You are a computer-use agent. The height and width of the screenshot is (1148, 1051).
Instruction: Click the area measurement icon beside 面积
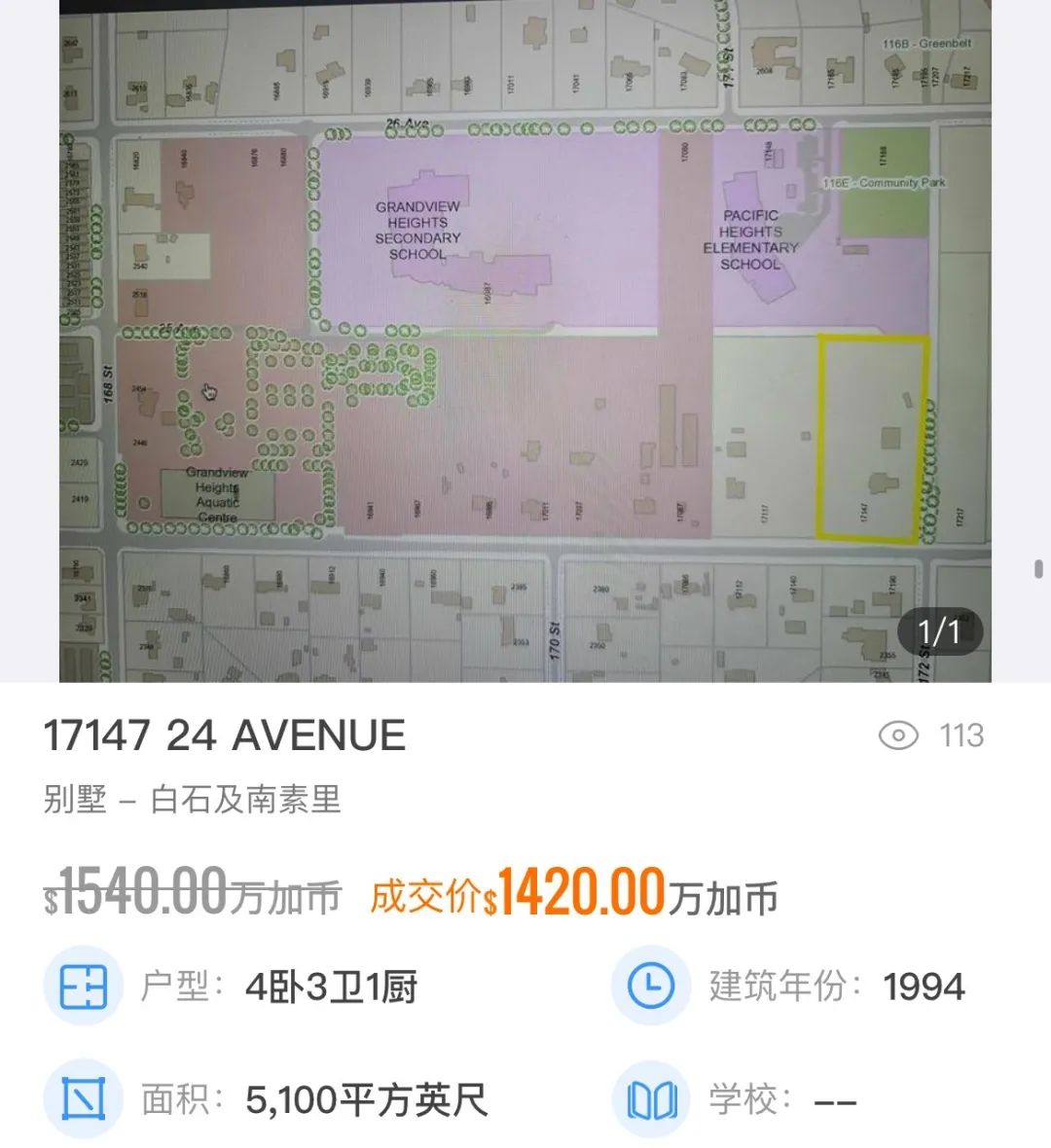tap(83, 1097)
